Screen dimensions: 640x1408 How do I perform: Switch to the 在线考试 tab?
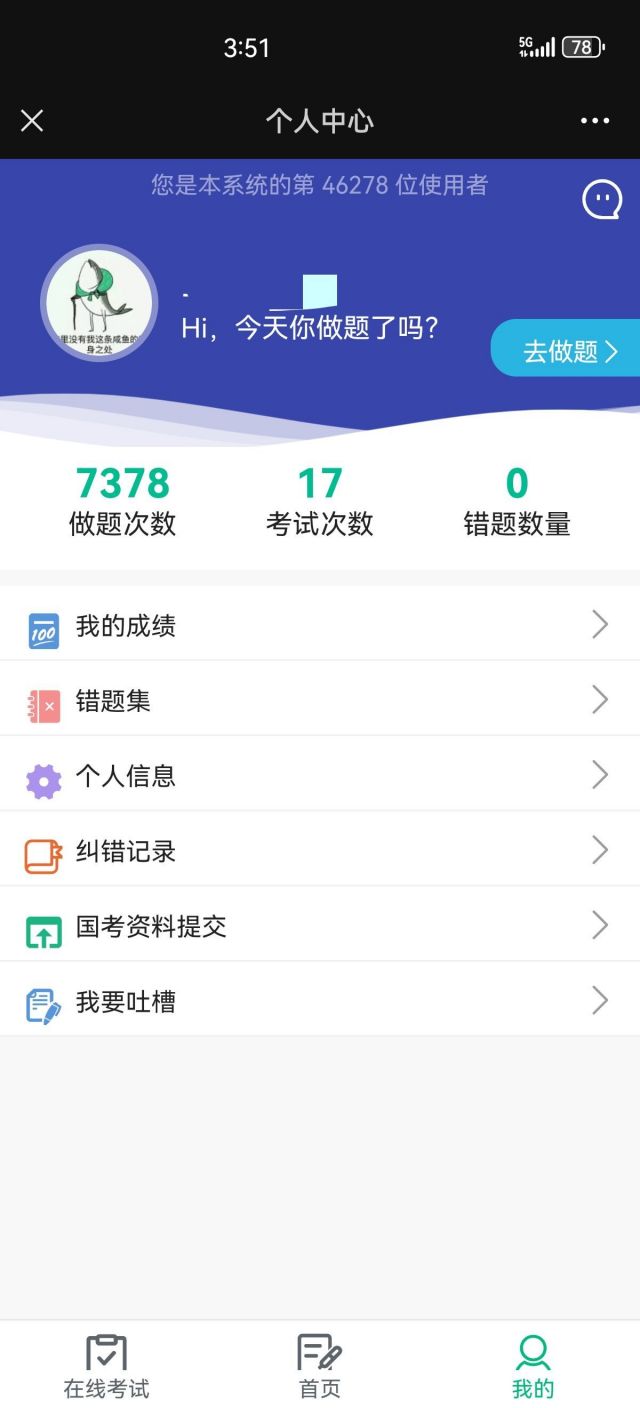106,1366
